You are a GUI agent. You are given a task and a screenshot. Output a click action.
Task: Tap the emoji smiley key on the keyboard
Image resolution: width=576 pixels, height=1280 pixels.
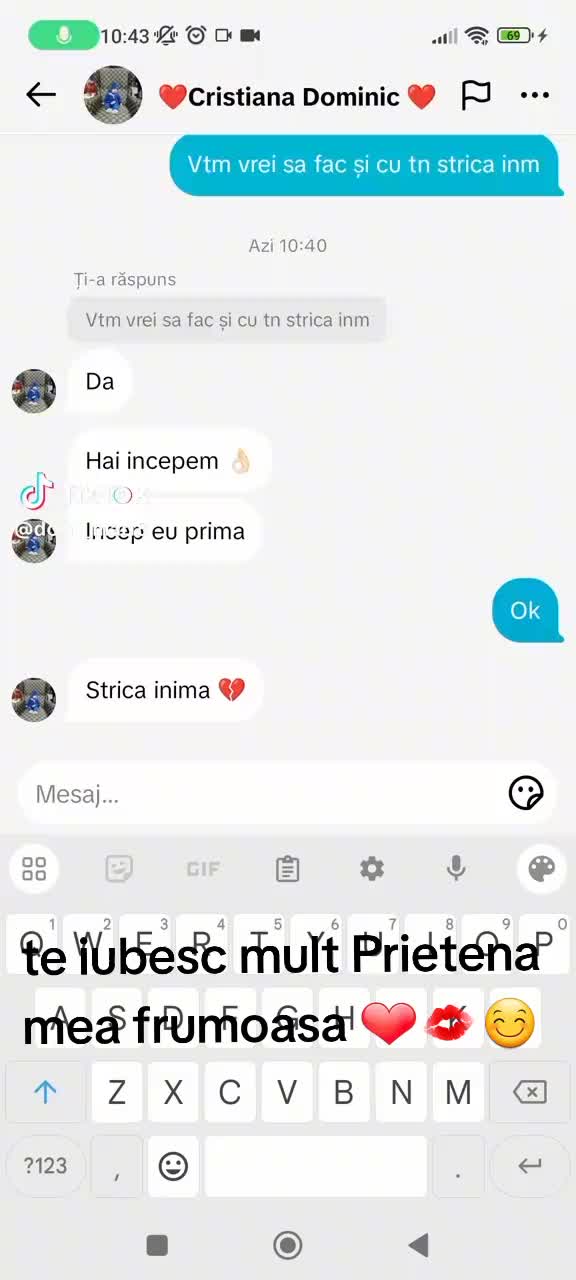173,1166
